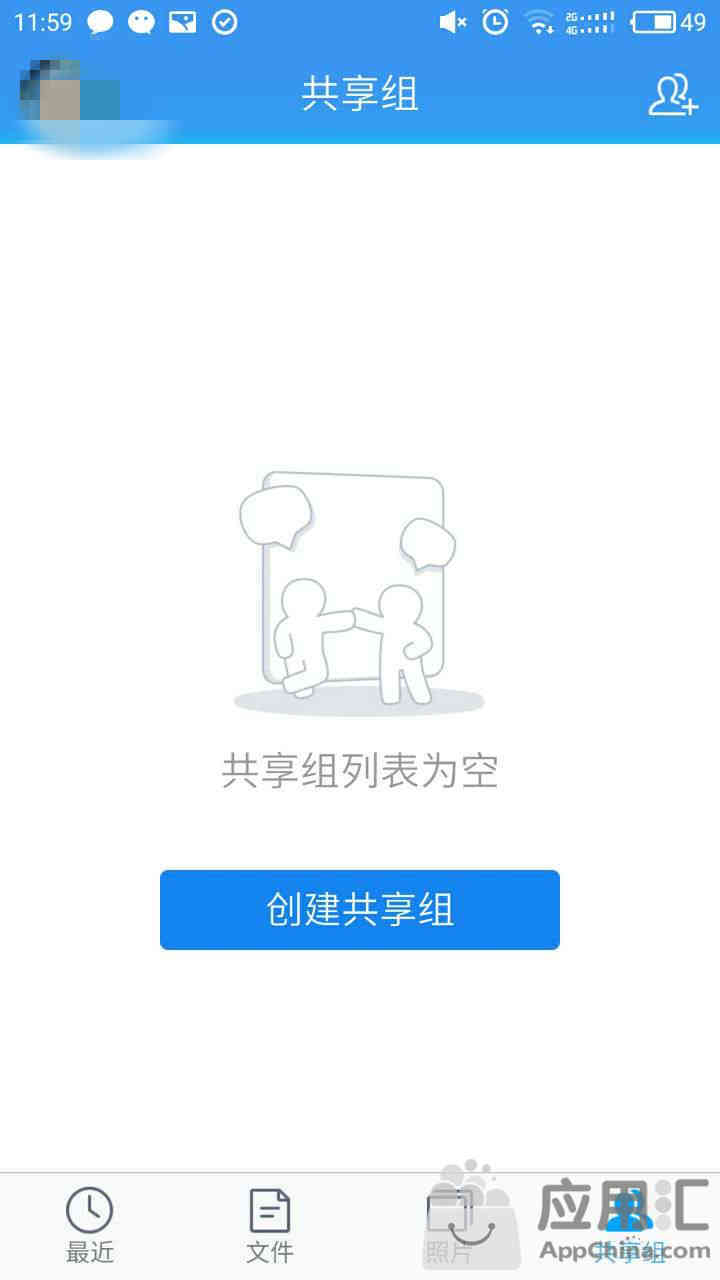
Task: Switch to the 最近 tab
Action: (90, 1225)
